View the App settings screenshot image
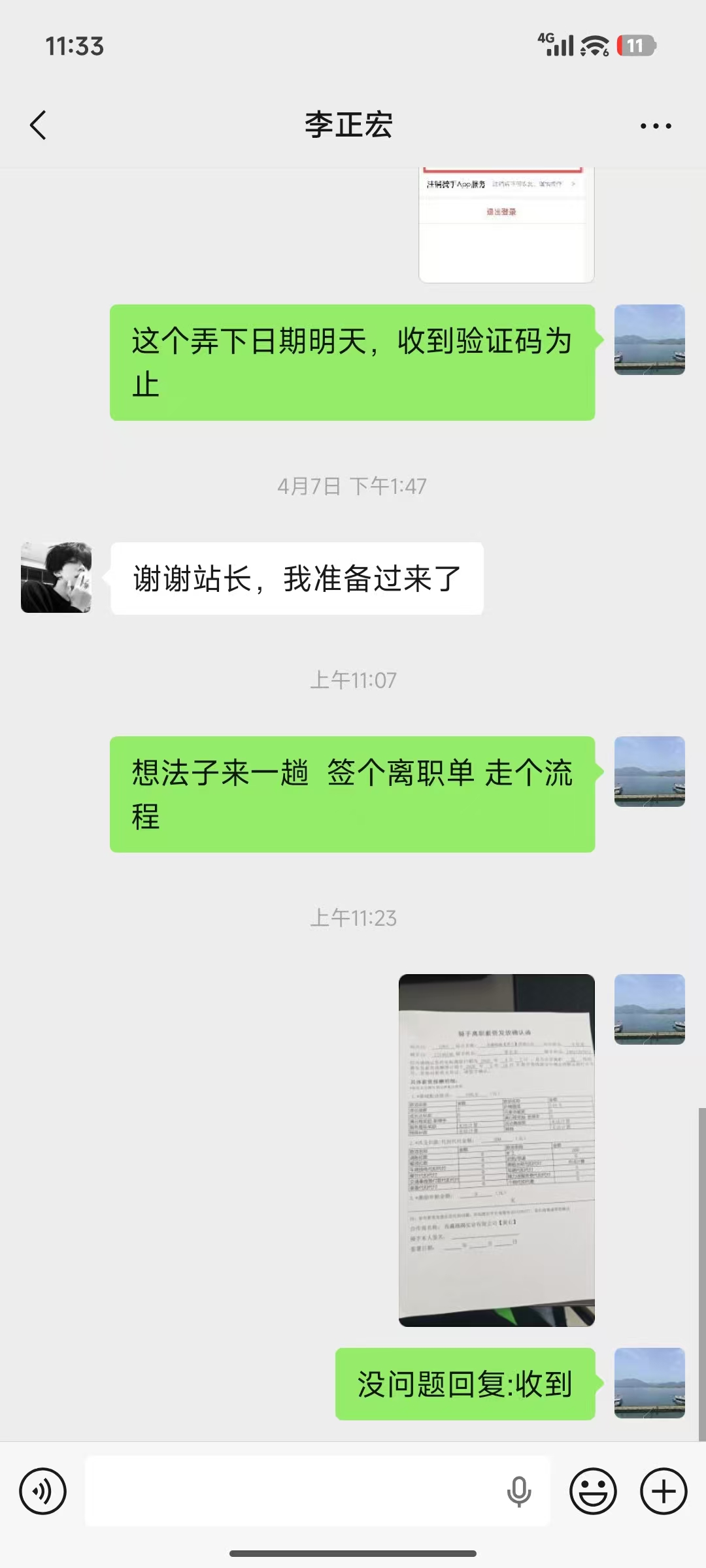 (507, 225)
